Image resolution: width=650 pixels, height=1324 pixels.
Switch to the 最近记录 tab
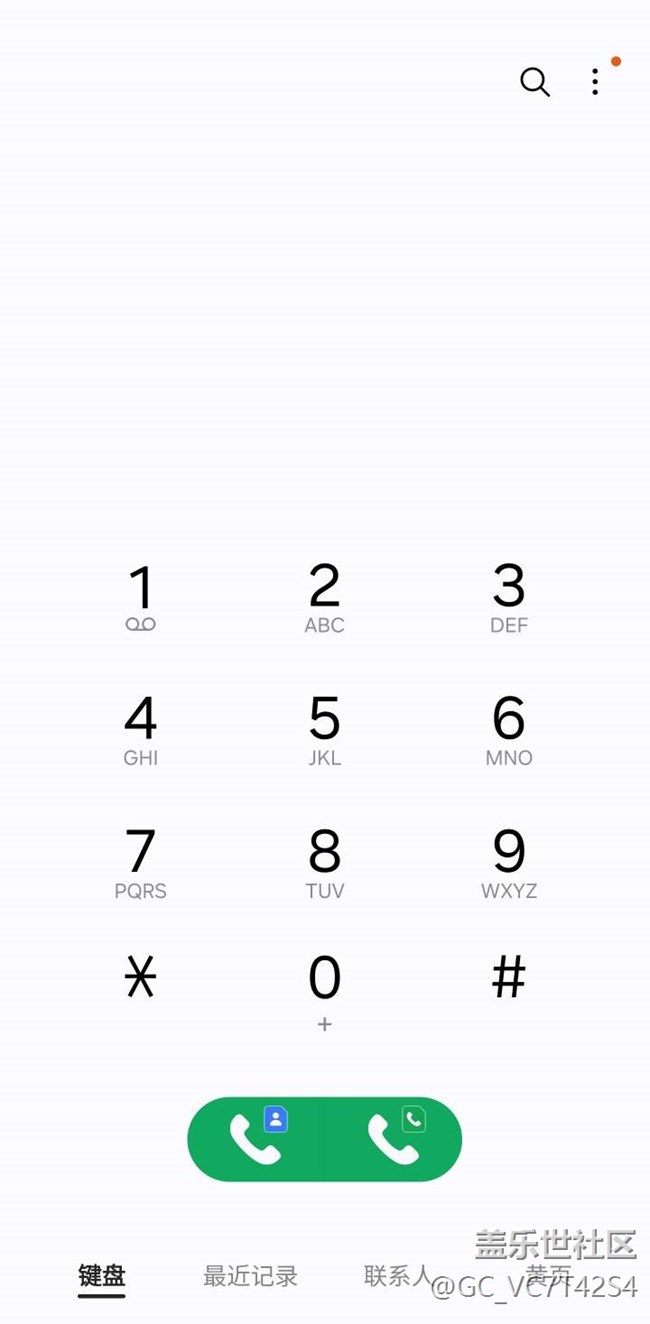[x=250, y=1276]
